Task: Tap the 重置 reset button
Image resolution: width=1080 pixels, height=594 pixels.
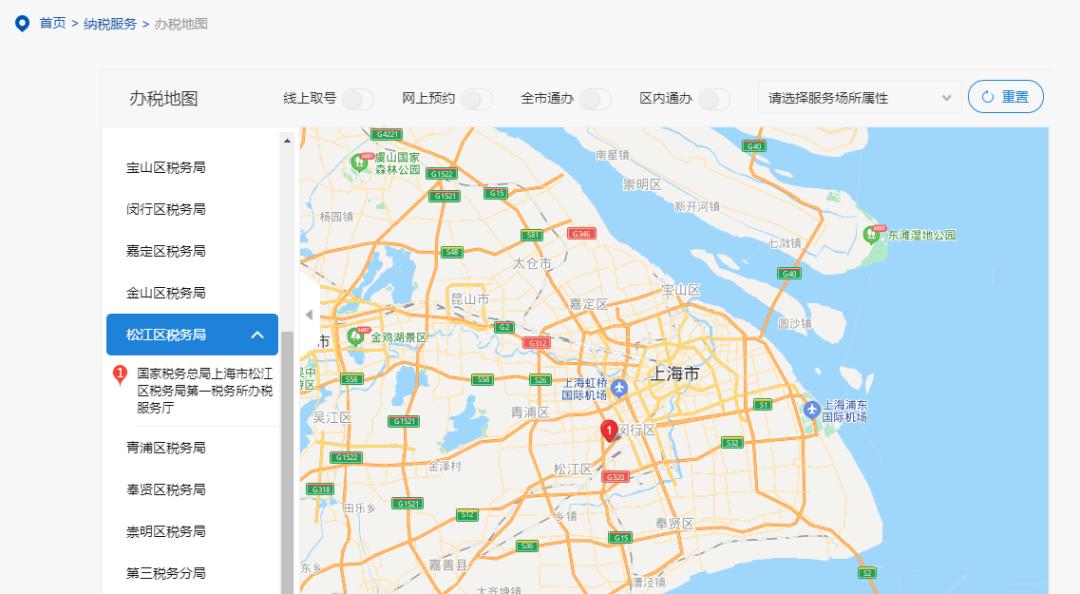Action: (1005, 97)
